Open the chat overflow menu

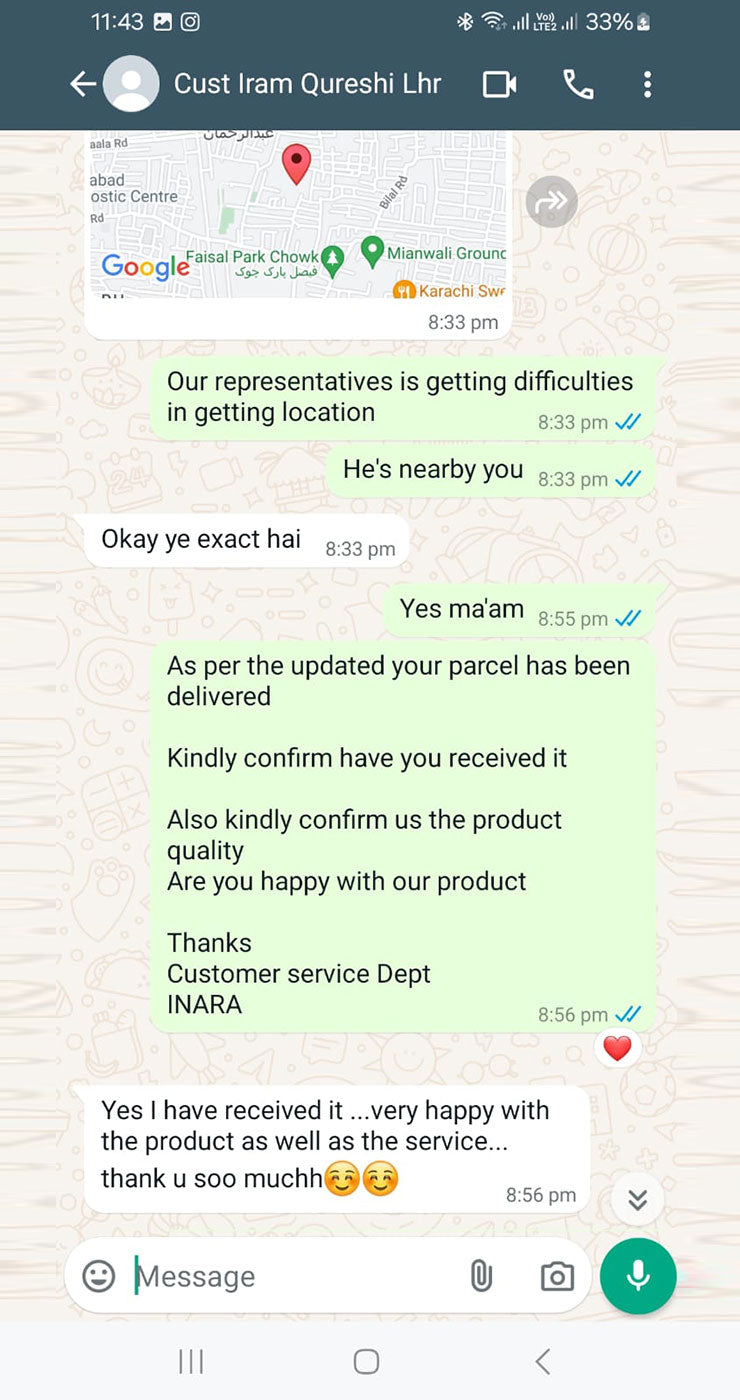point(647,84)
